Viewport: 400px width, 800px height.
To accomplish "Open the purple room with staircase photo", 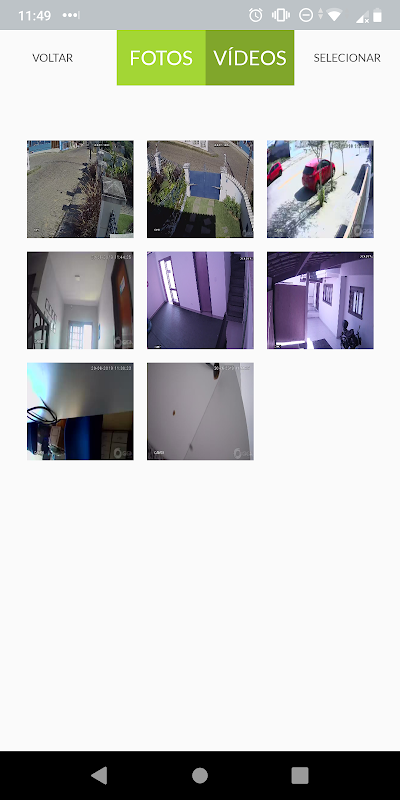I will [200, 301].
